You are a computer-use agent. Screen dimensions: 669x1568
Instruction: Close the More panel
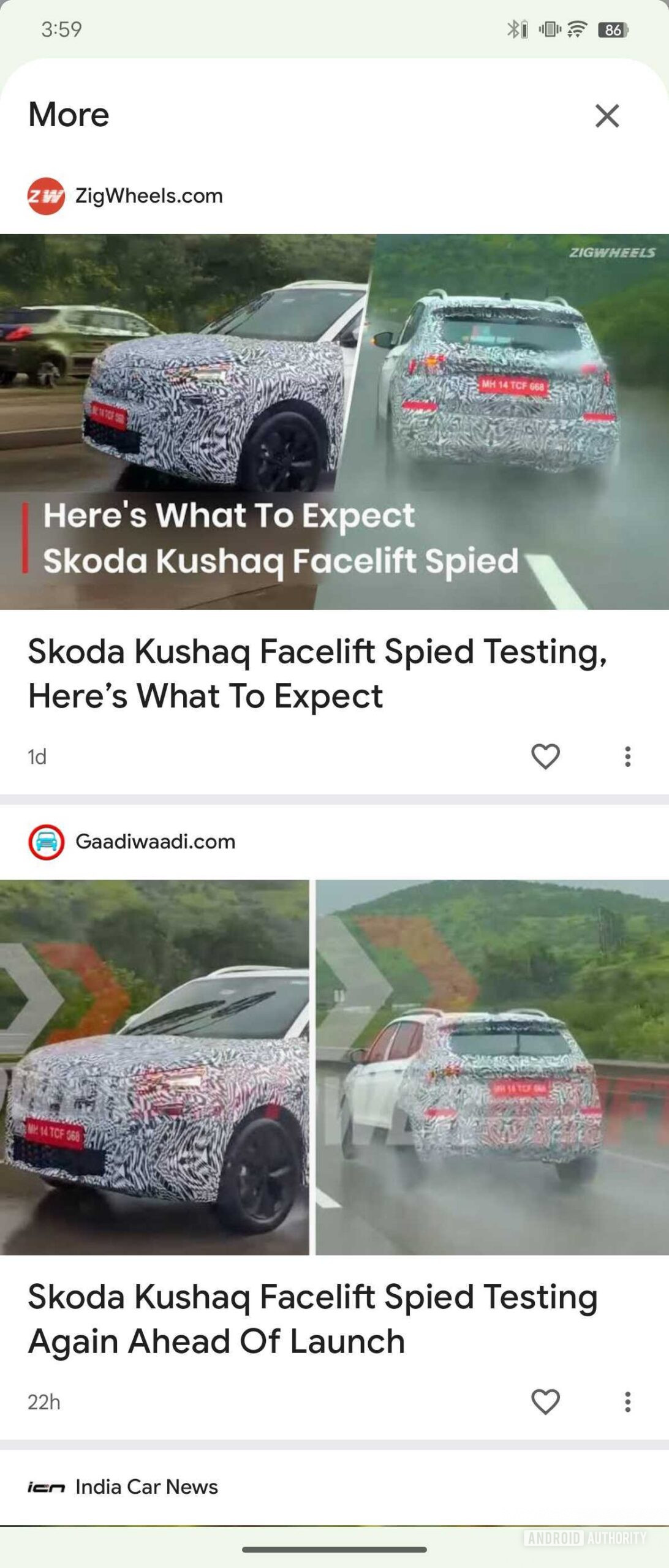(607, 116)
